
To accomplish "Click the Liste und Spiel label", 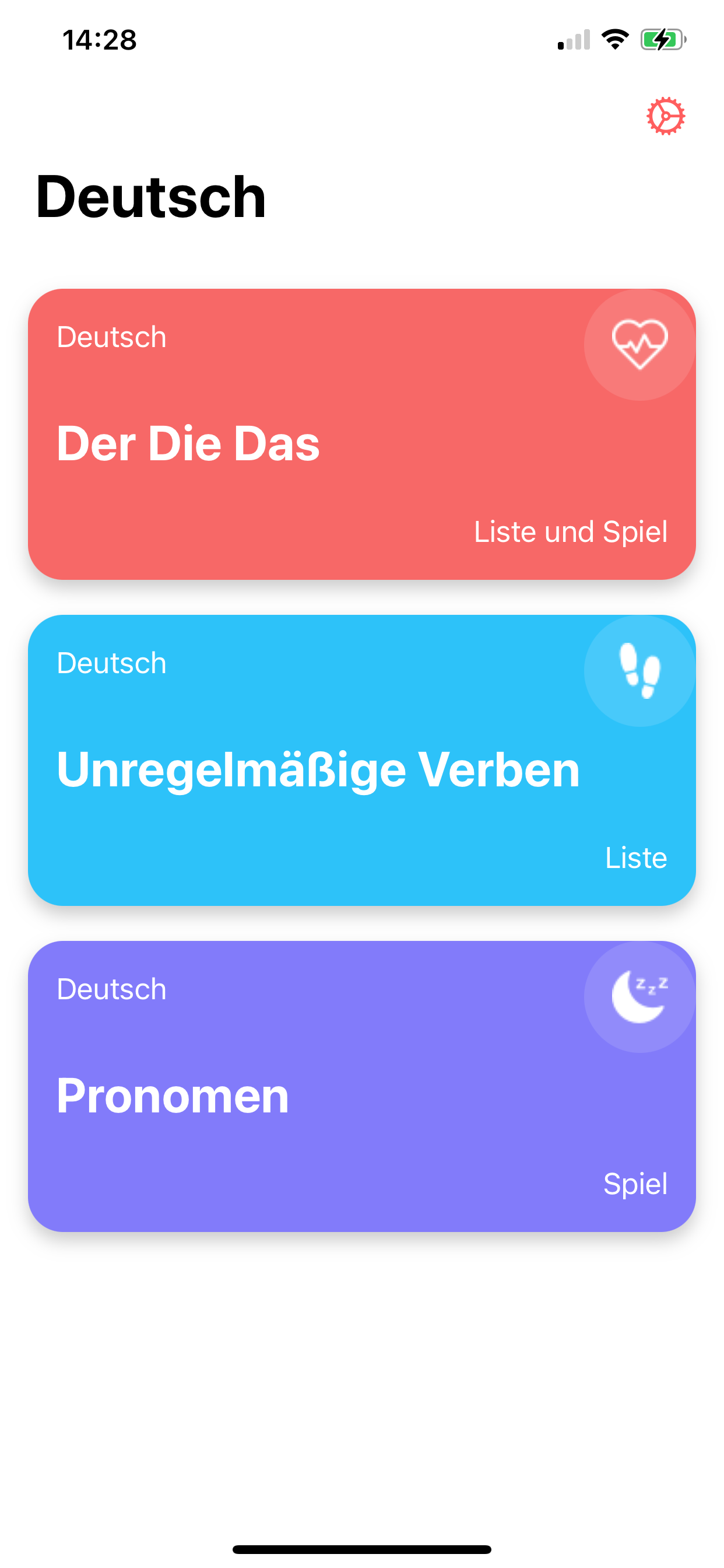I will click(x=571, y=531).
